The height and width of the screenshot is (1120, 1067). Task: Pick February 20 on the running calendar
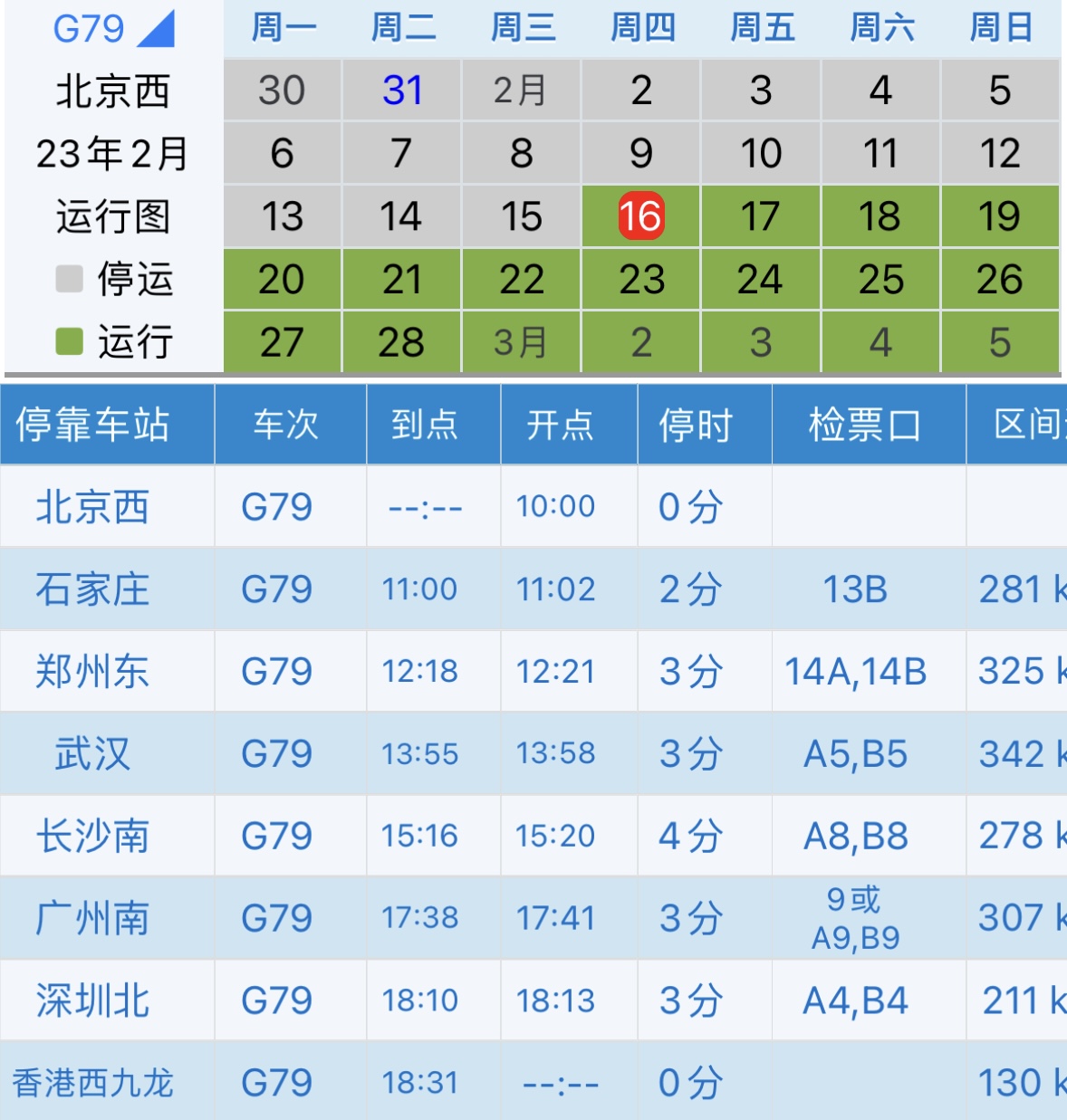(282, 280)
